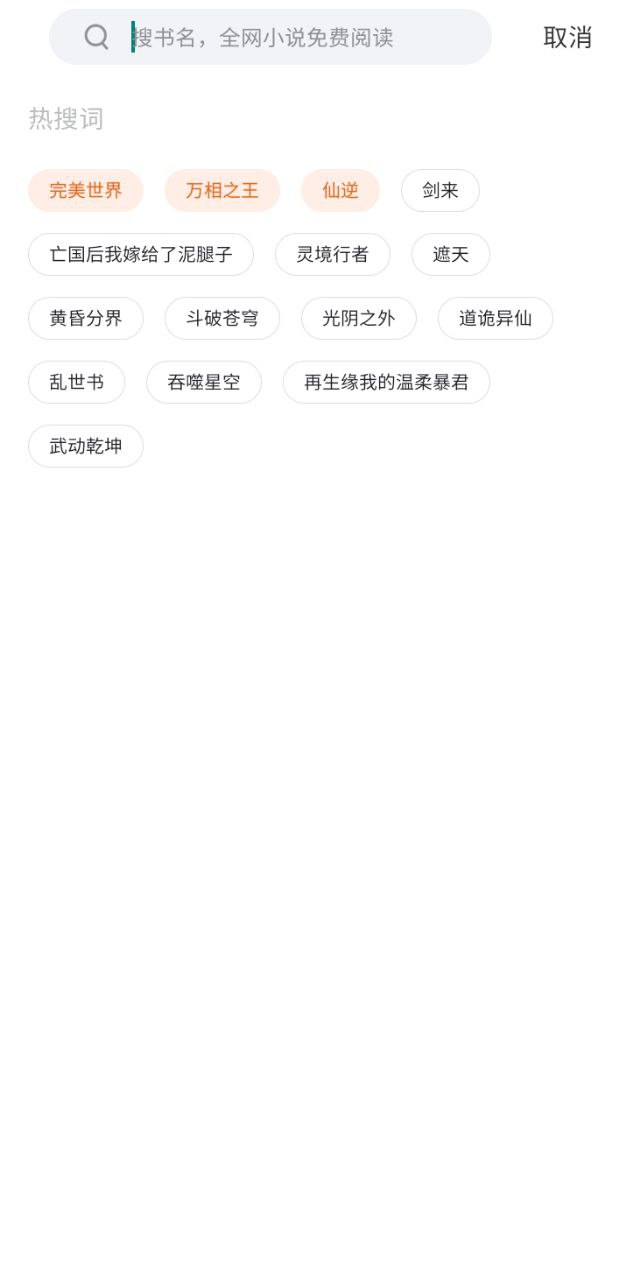Select 武动乾坤 from hot searches
The height and width of the screenshot is (1280, 630).
[86, 446]
